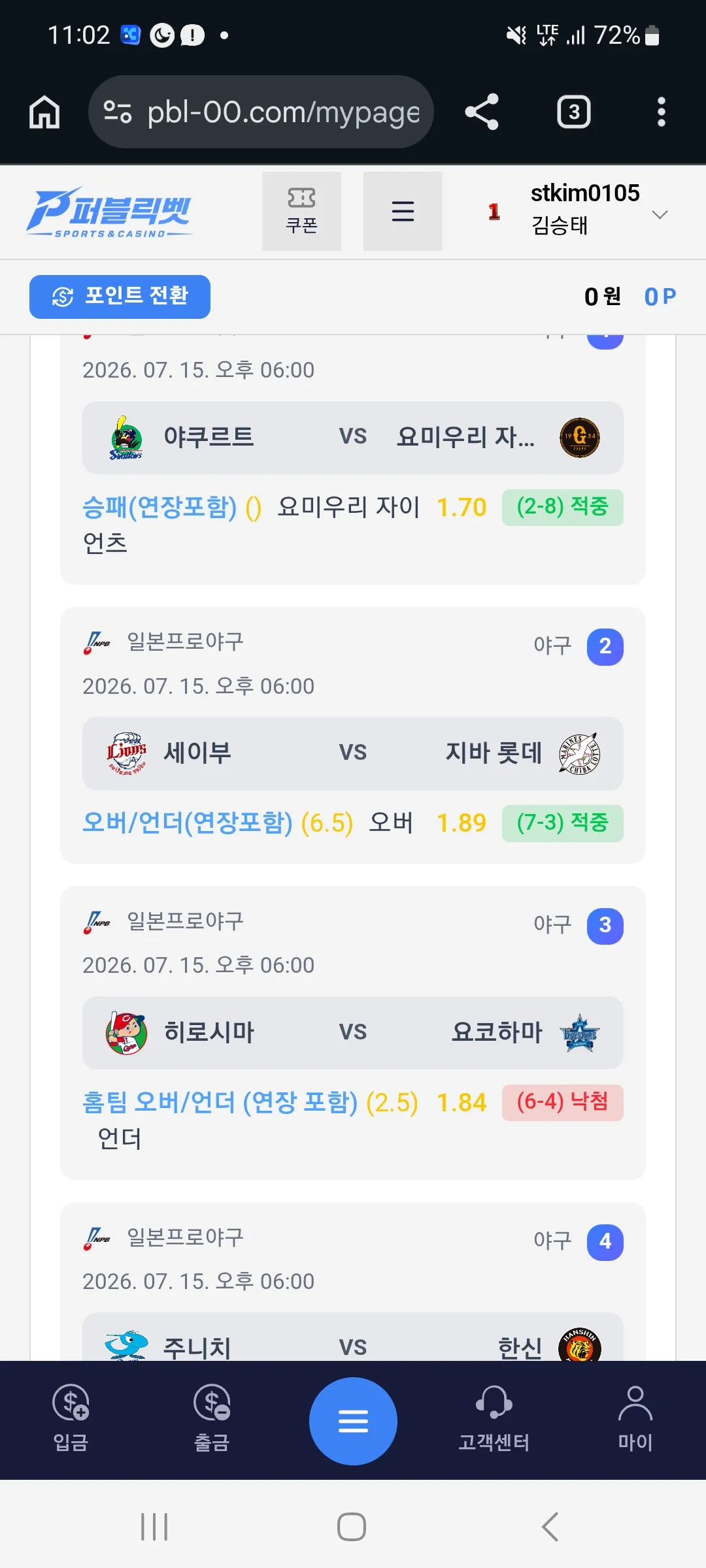This screenshot has height=1568, width=706.
Task: Open the hamburger menu in site header
Action: tap(403, 211)
